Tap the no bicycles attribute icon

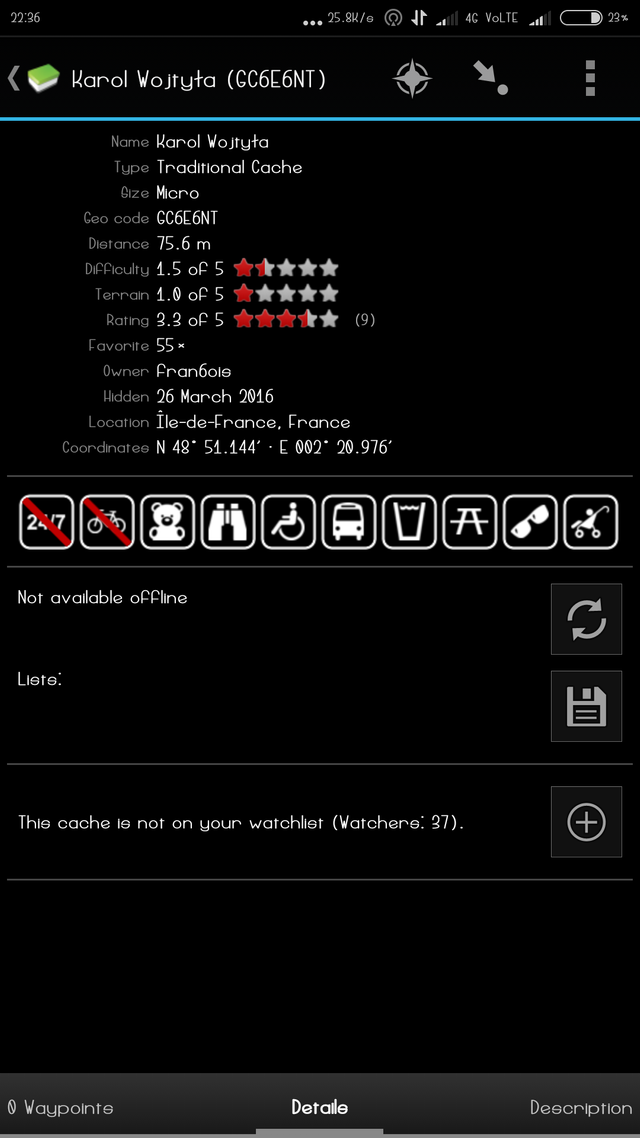[107, 522]
